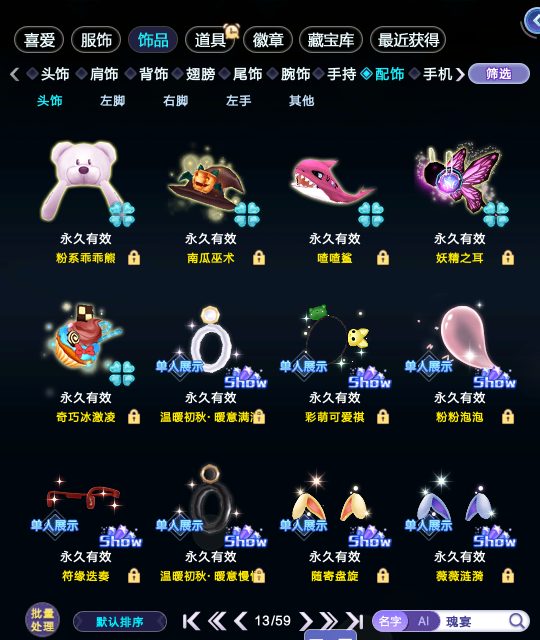Show 最近获得 items
540x640 pixels.
point(408,40)
